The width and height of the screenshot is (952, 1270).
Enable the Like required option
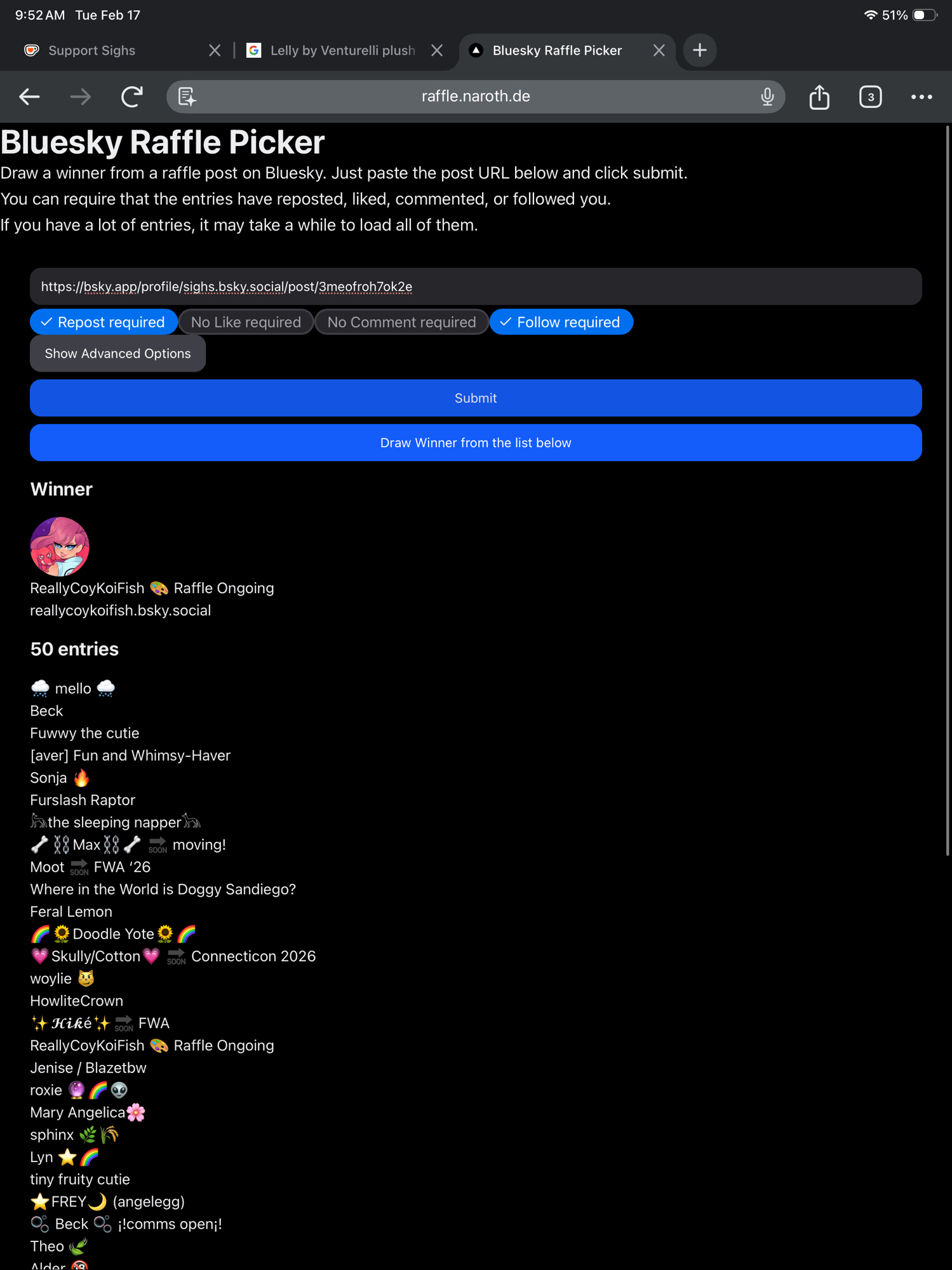246,322
